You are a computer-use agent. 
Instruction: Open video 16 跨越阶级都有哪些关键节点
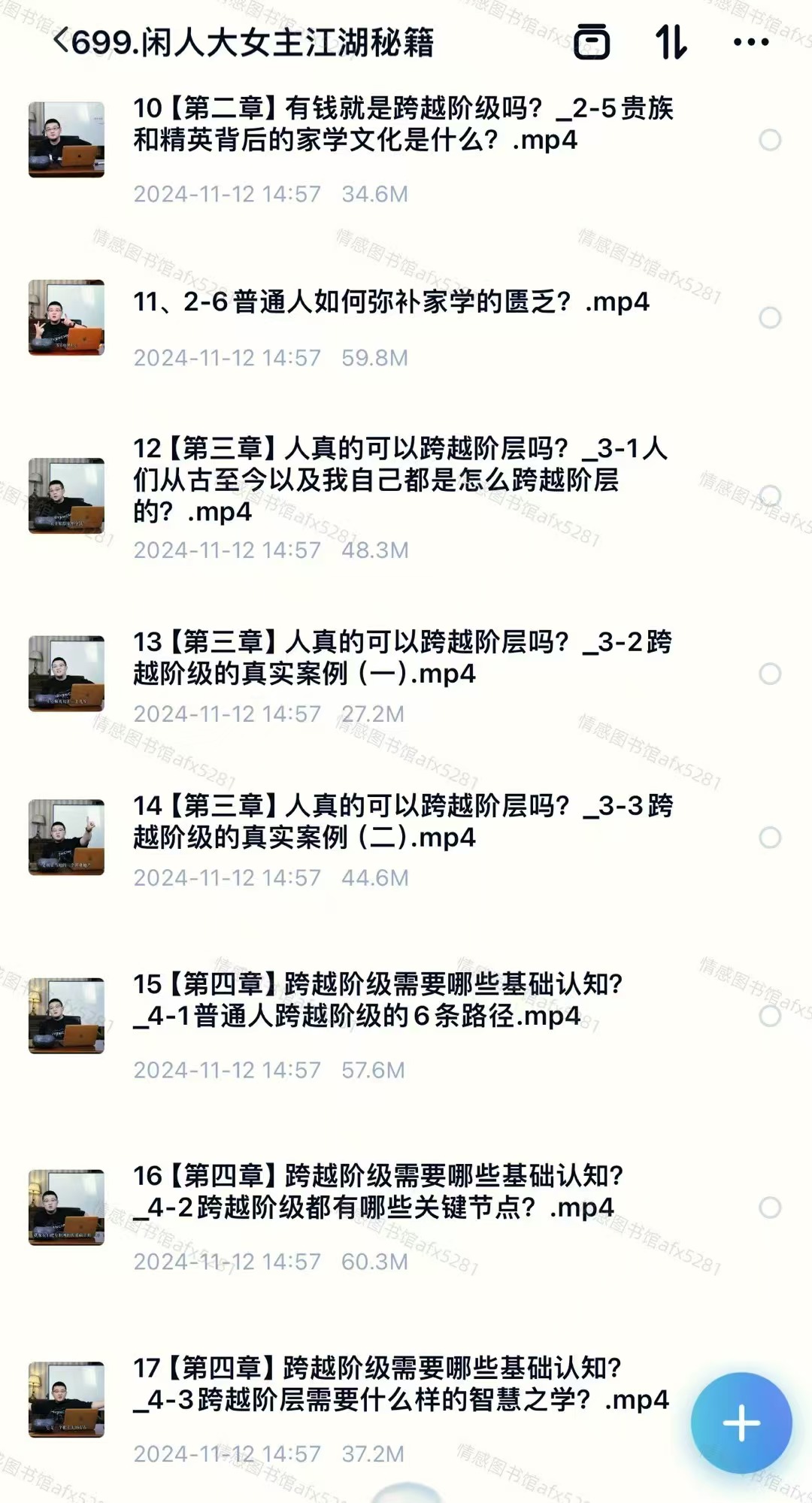[377, 1191]
